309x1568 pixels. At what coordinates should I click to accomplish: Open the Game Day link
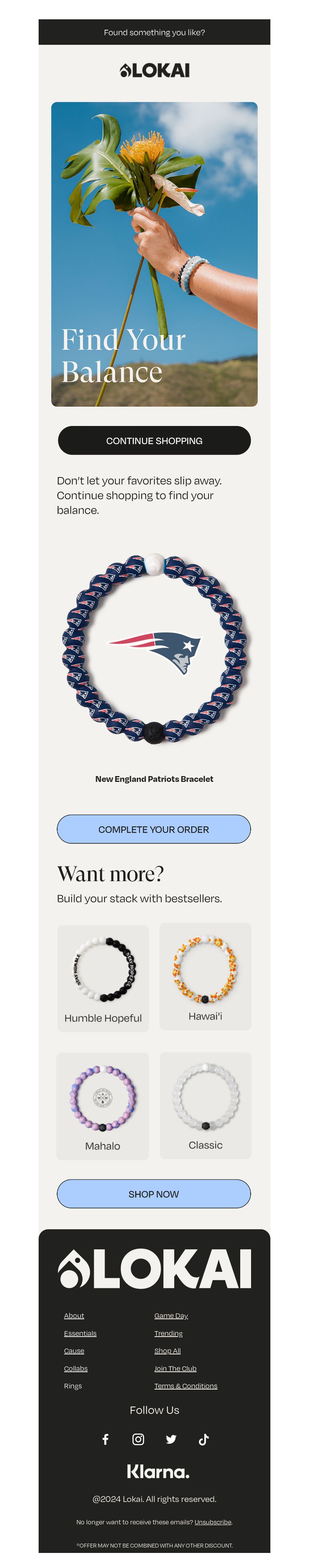pos(171,1315)
